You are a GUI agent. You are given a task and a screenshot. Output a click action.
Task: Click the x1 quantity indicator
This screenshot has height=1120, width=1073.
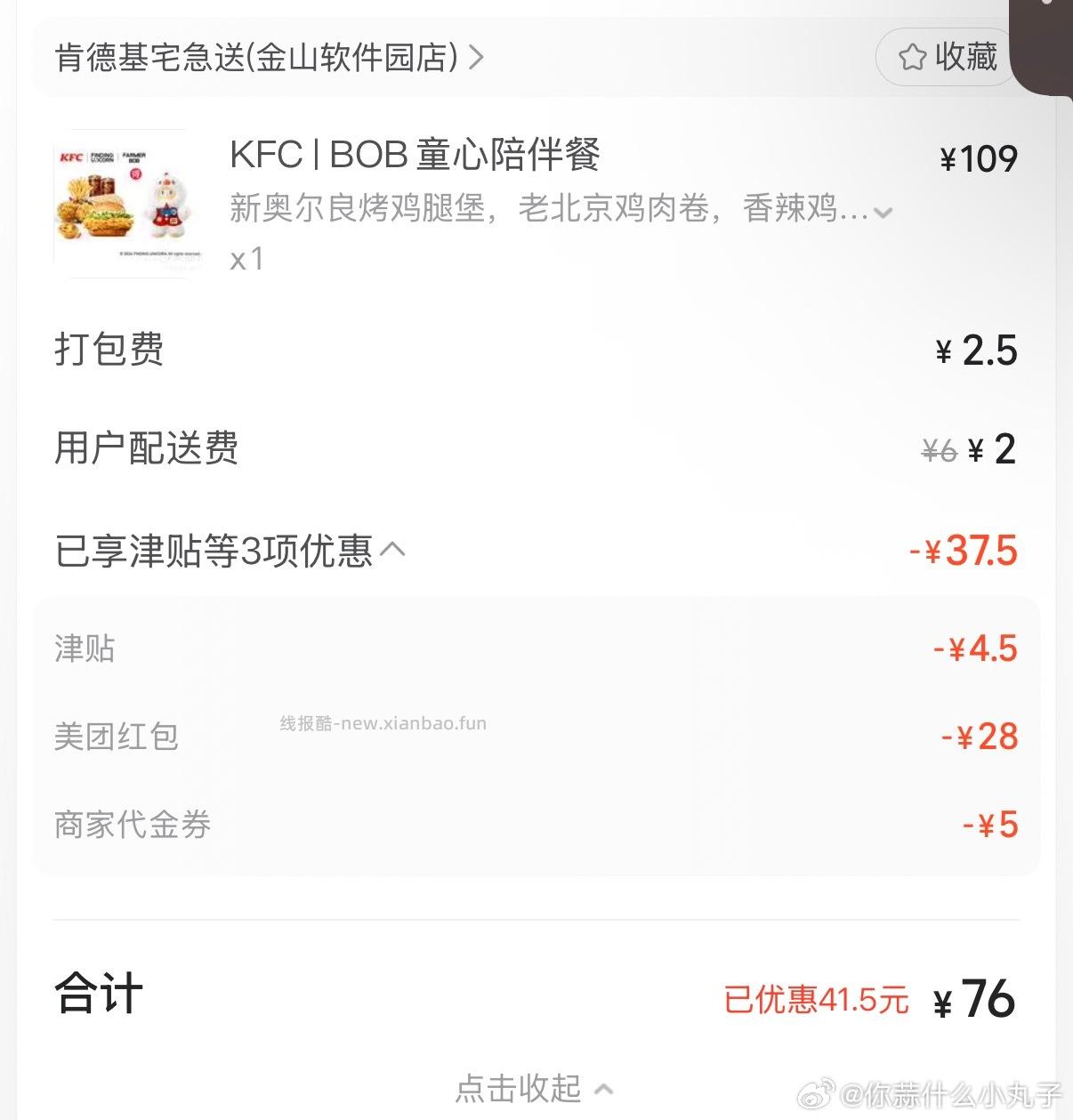coord(246,259)
